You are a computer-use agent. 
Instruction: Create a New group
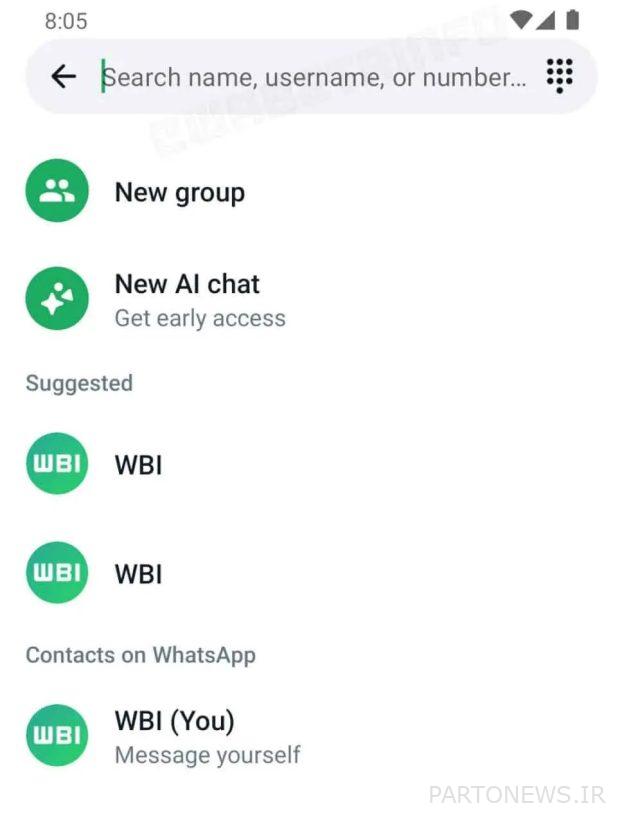(x=179, y=192)
